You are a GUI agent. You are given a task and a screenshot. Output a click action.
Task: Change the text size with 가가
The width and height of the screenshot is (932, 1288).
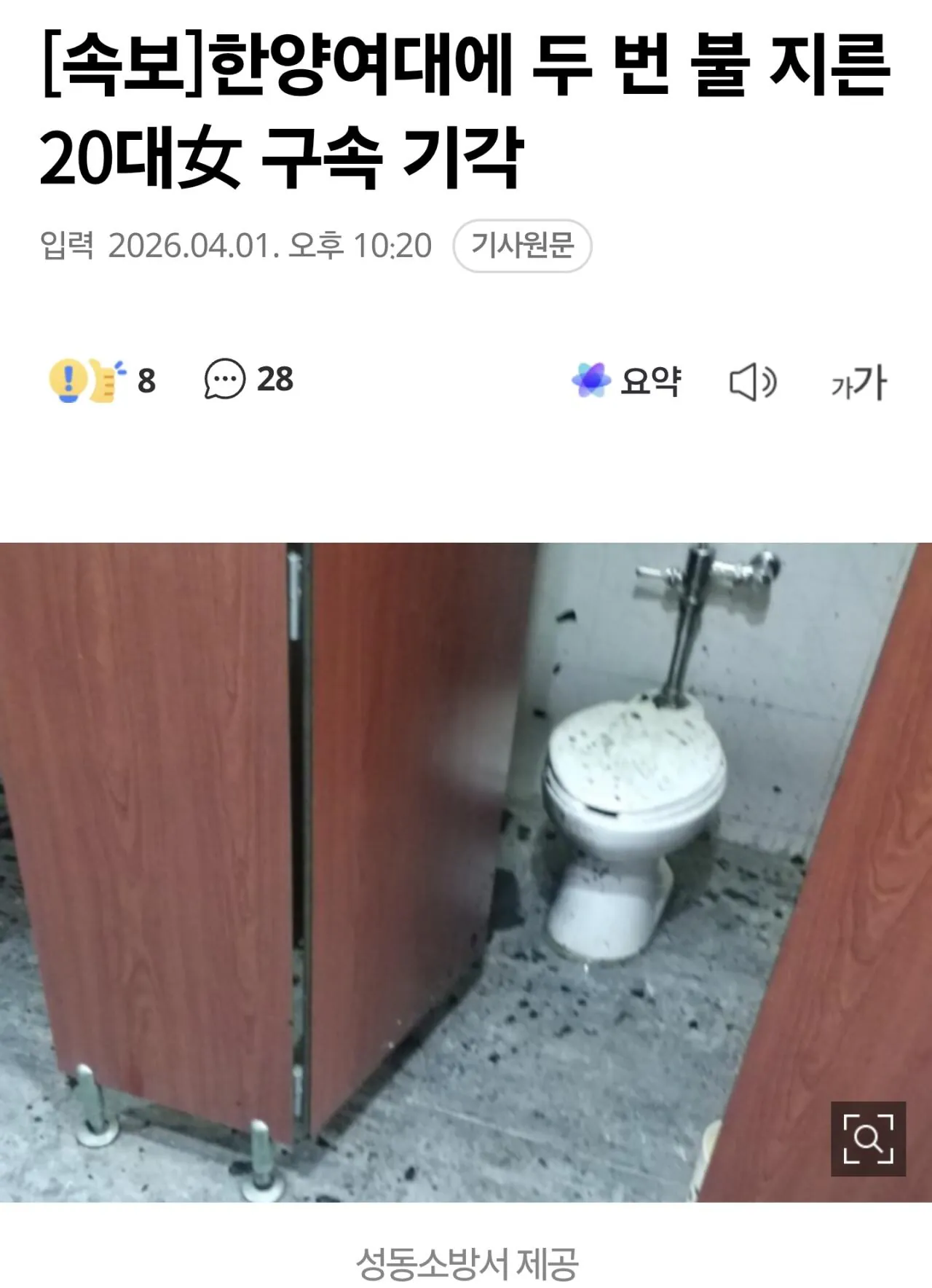(x=858, y=382)
